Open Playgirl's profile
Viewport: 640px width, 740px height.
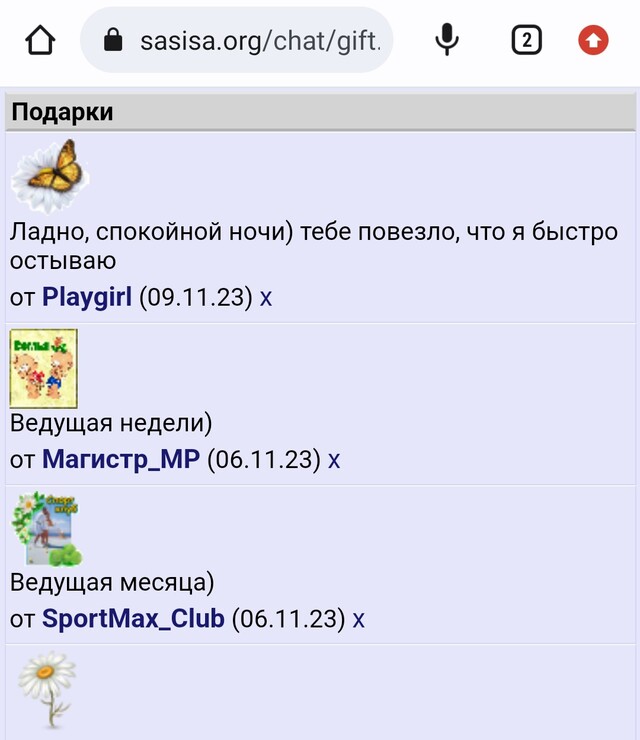87,298
